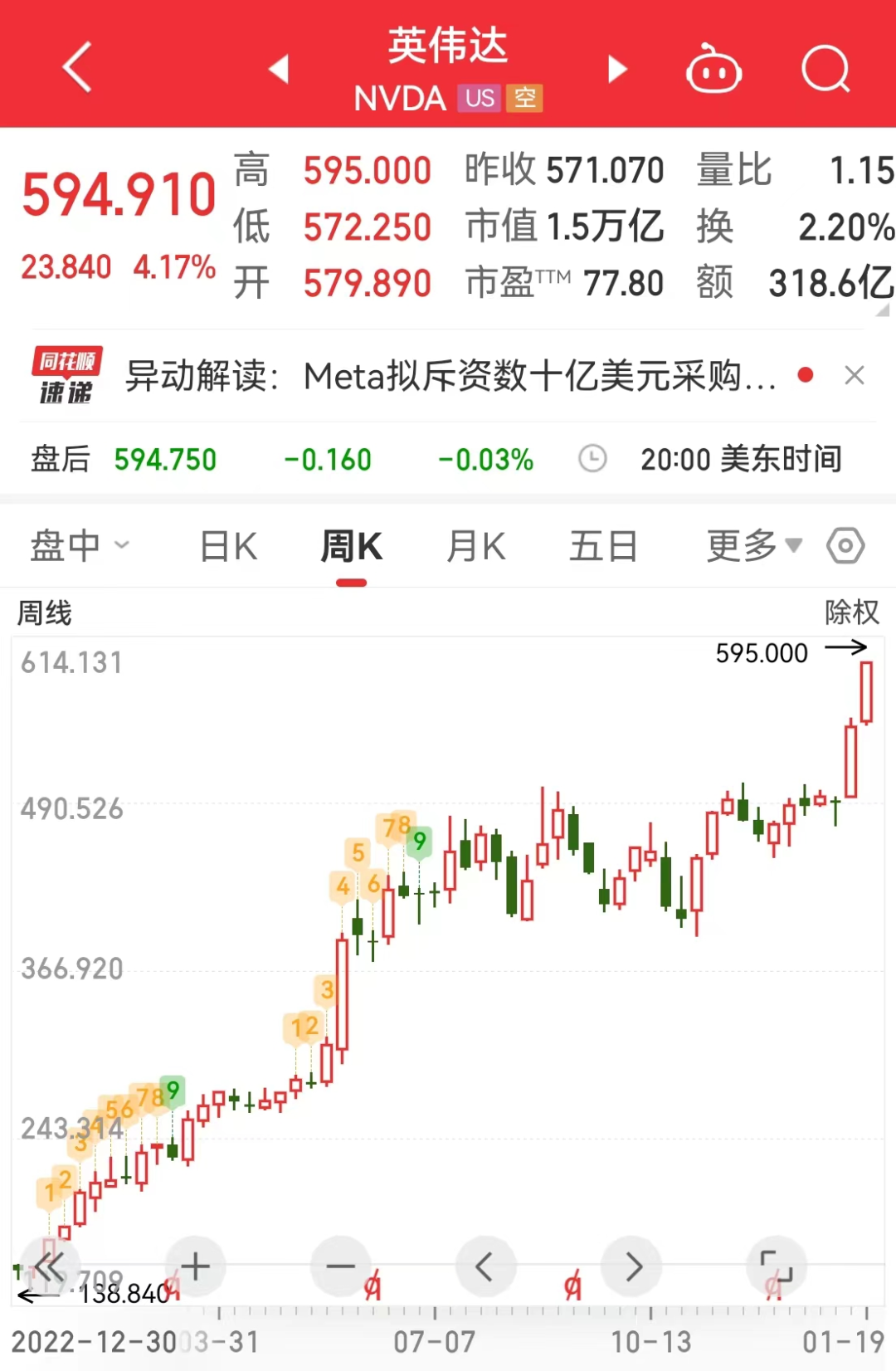
Task: Open chart settings hexagon icon
Action: [845, 546]
